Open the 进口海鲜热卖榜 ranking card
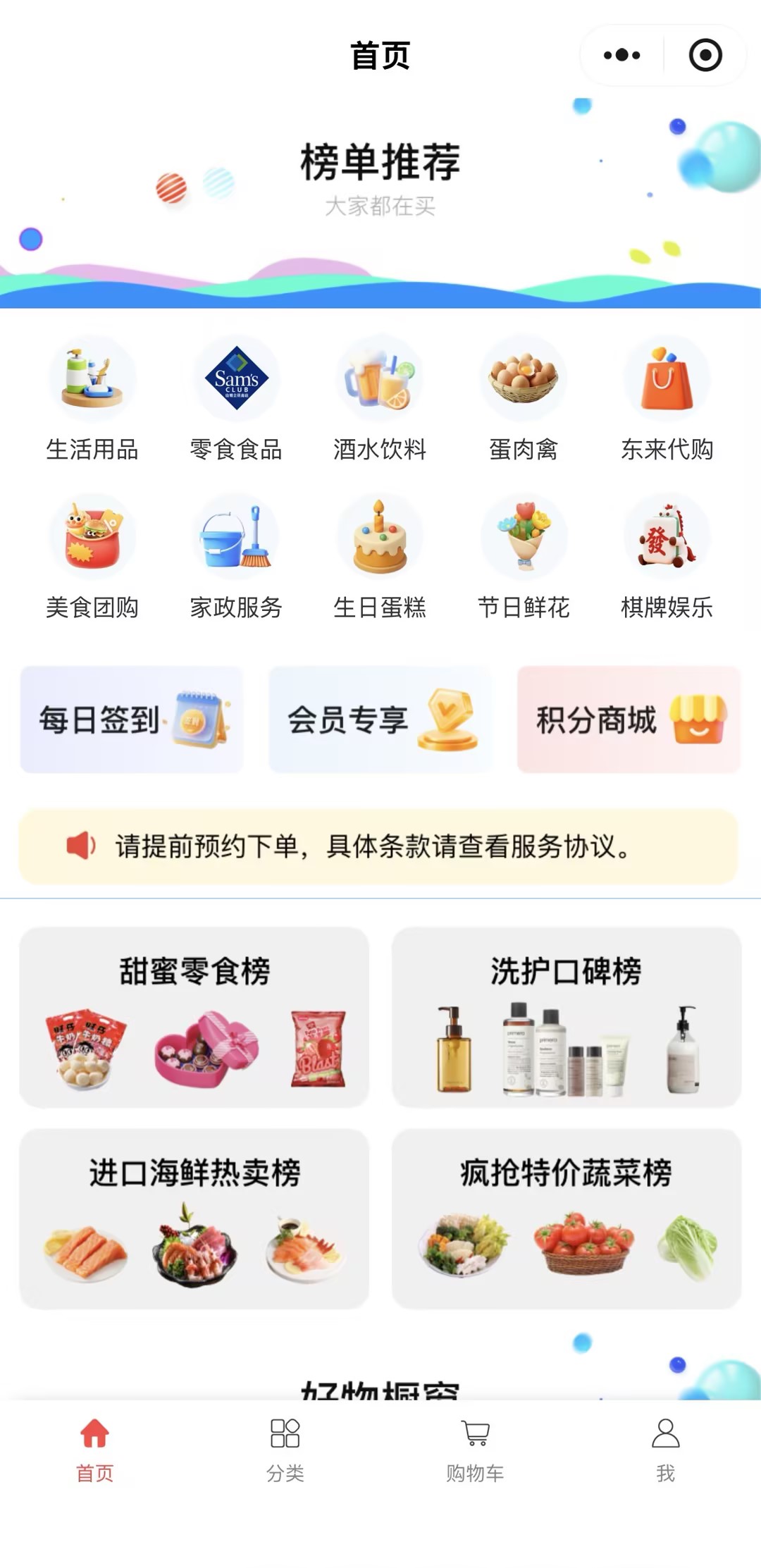This screenshot has height=1568, width=761. click(194, 1218)
